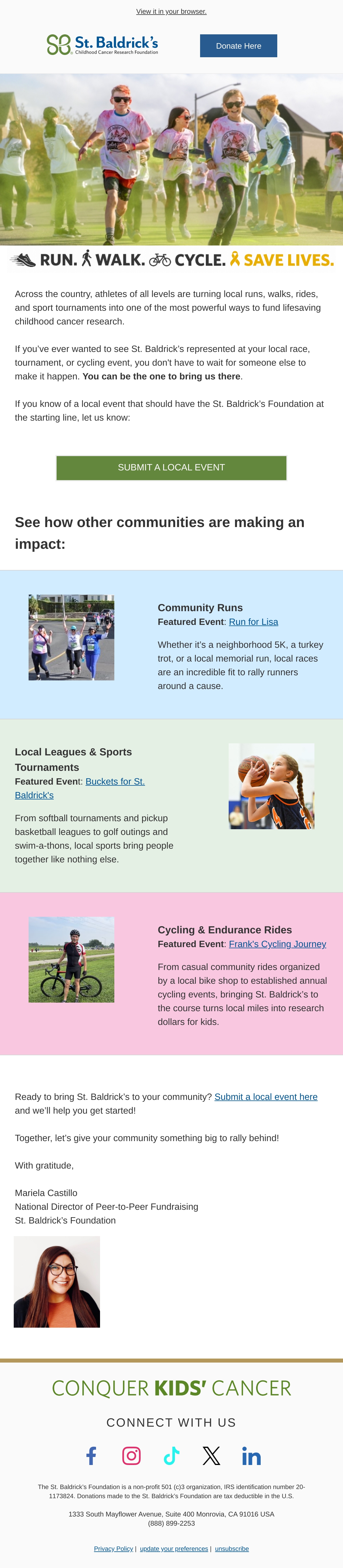Tap the Submit a Local Event button
Viewport: 343px width, 1568px height.
171,468
